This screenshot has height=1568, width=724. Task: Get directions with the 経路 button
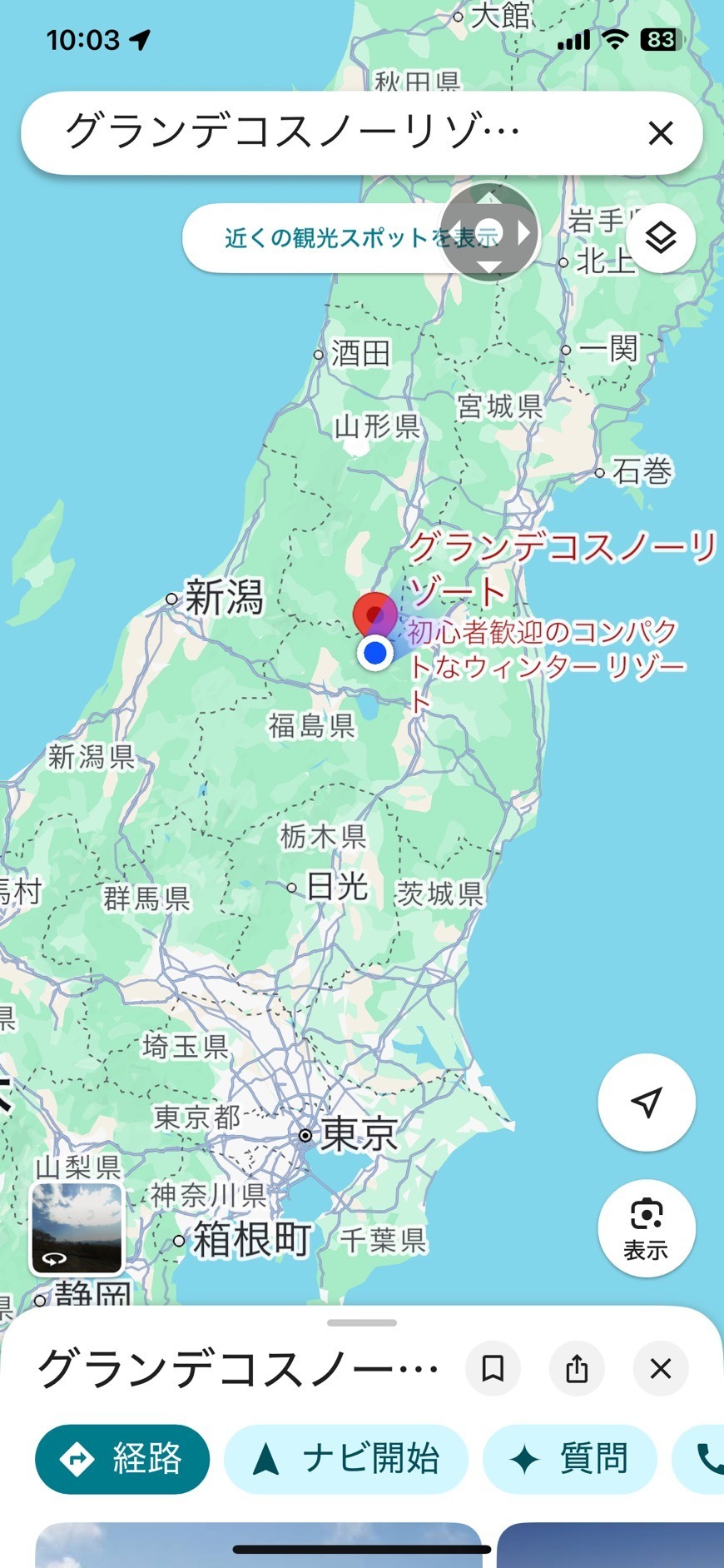click(122, 1459)
